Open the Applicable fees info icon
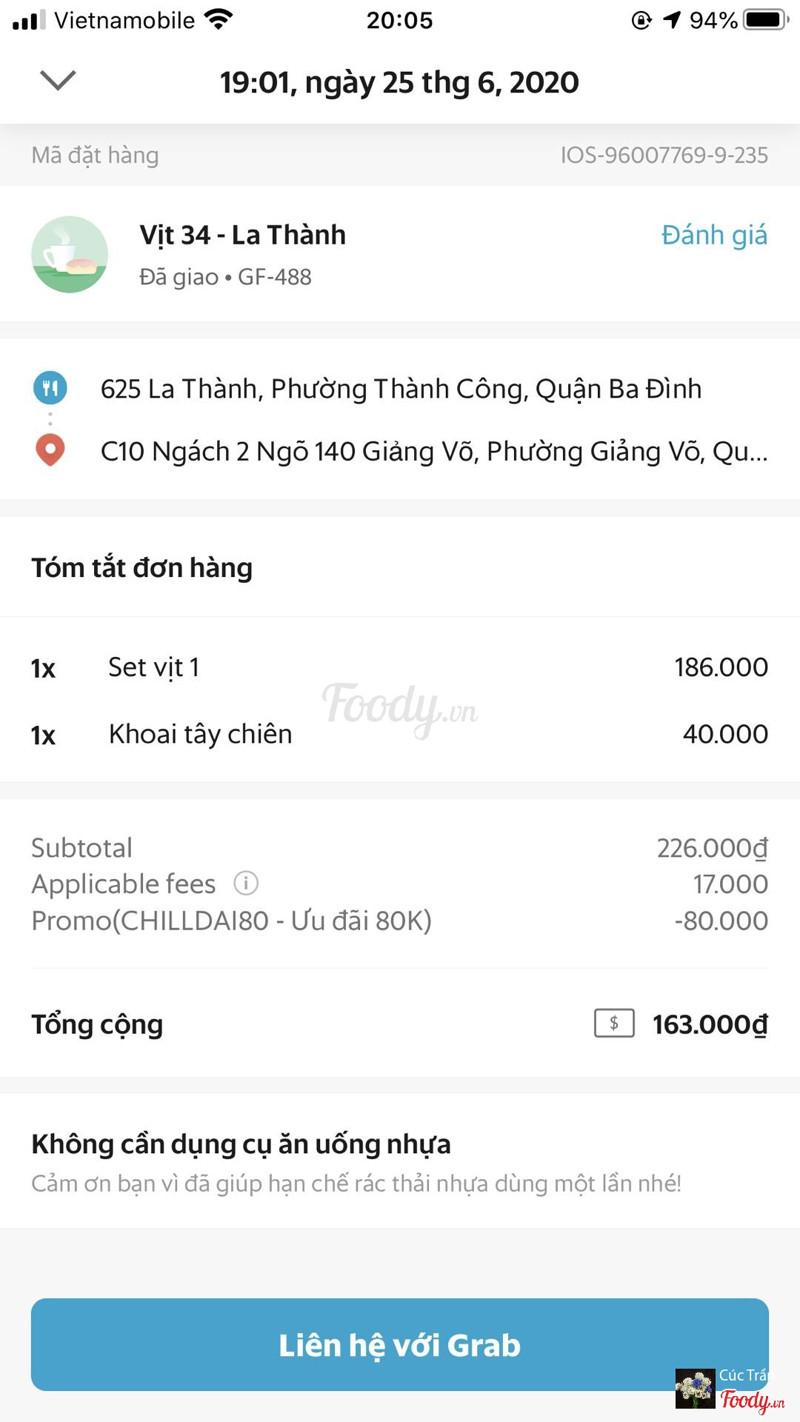Viewport: 800px width, 1422px height. (246, 883)
